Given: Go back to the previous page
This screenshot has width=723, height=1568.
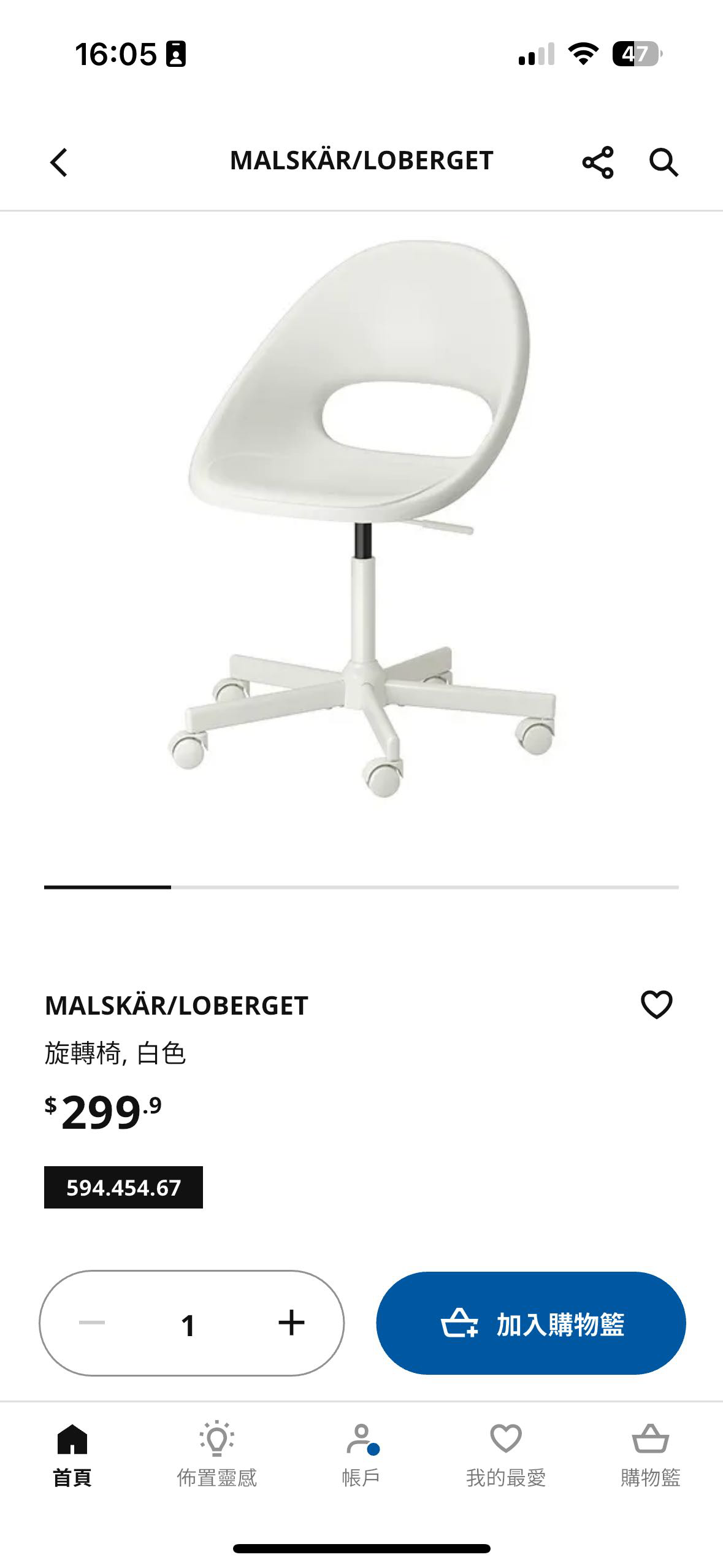Looking at the screenshot, I should click(x=59, y=162).
